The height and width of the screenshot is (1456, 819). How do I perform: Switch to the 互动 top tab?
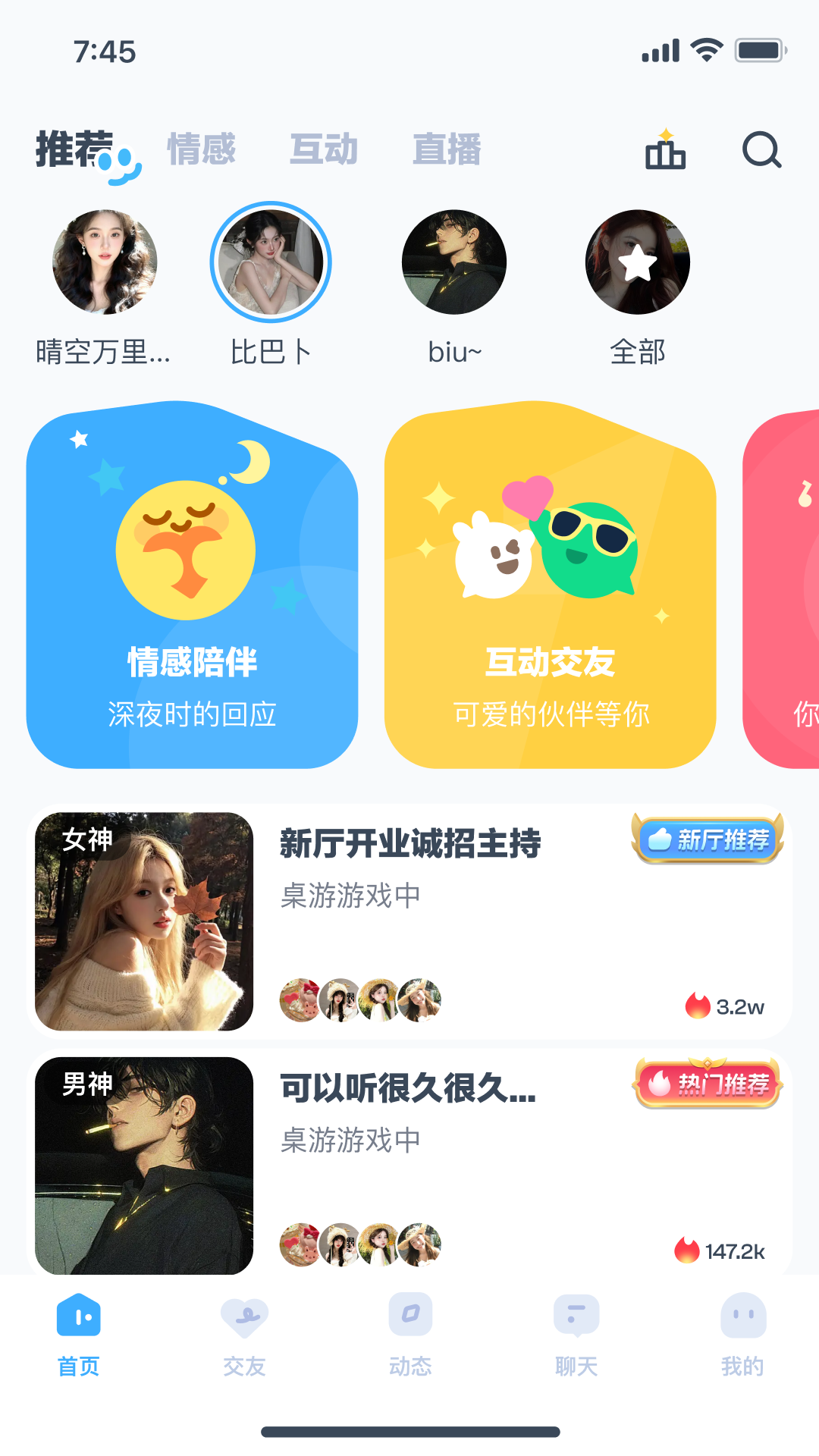(324, 149)
